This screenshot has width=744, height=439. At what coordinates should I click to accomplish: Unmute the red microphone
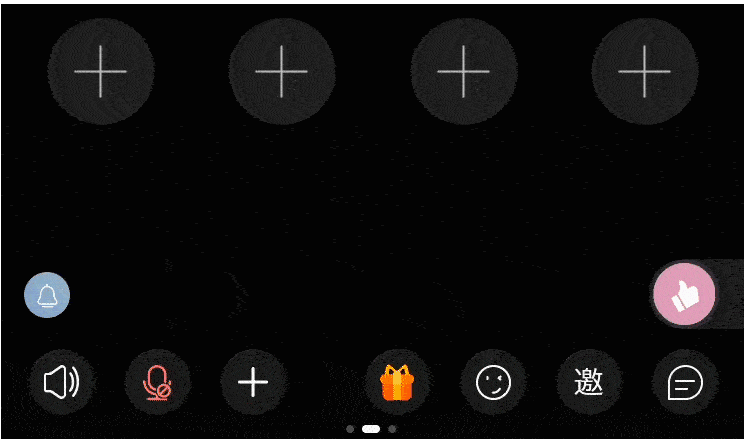(157, 382)
